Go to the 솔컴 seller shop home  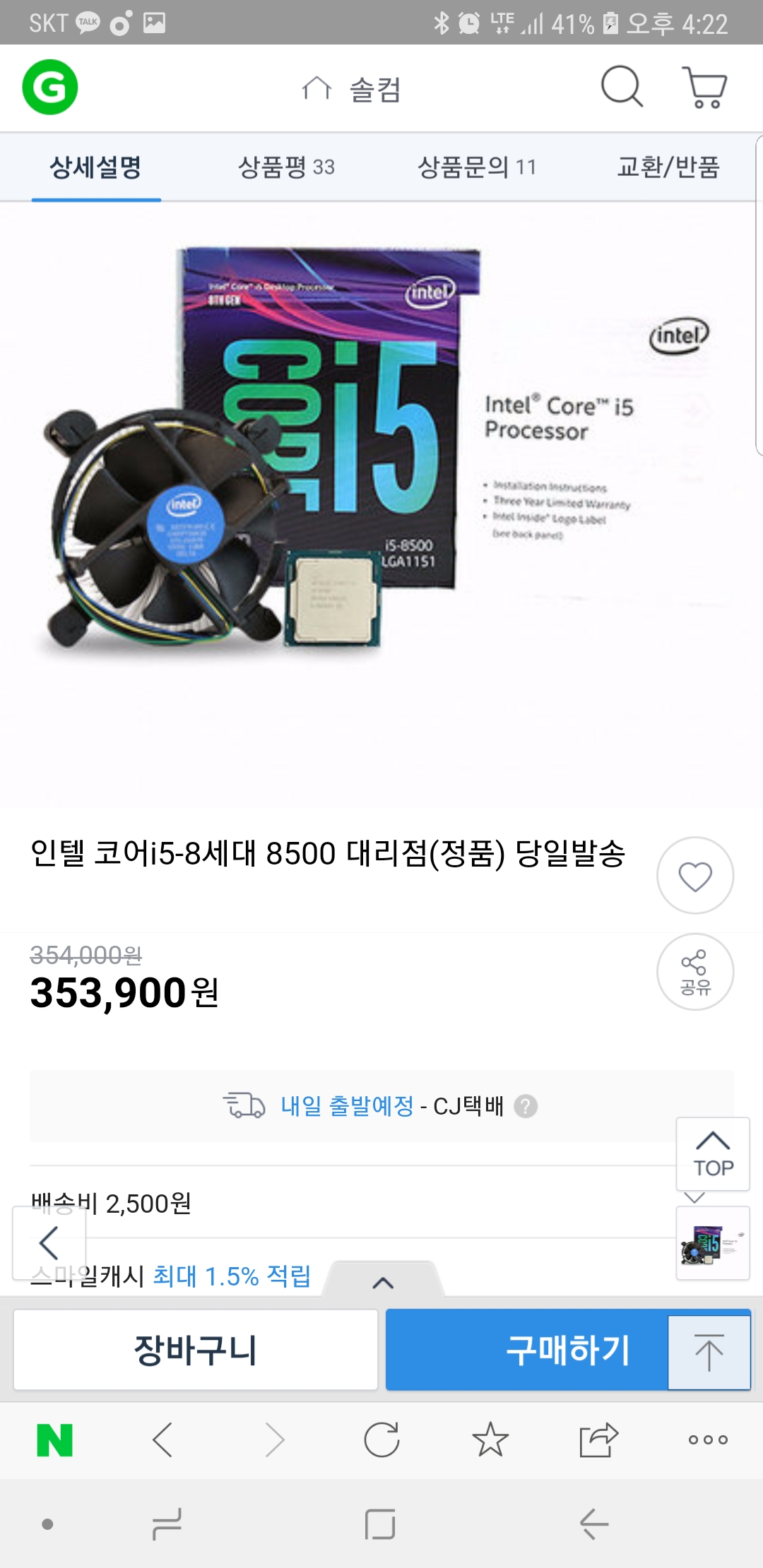(x=352, y=90)
